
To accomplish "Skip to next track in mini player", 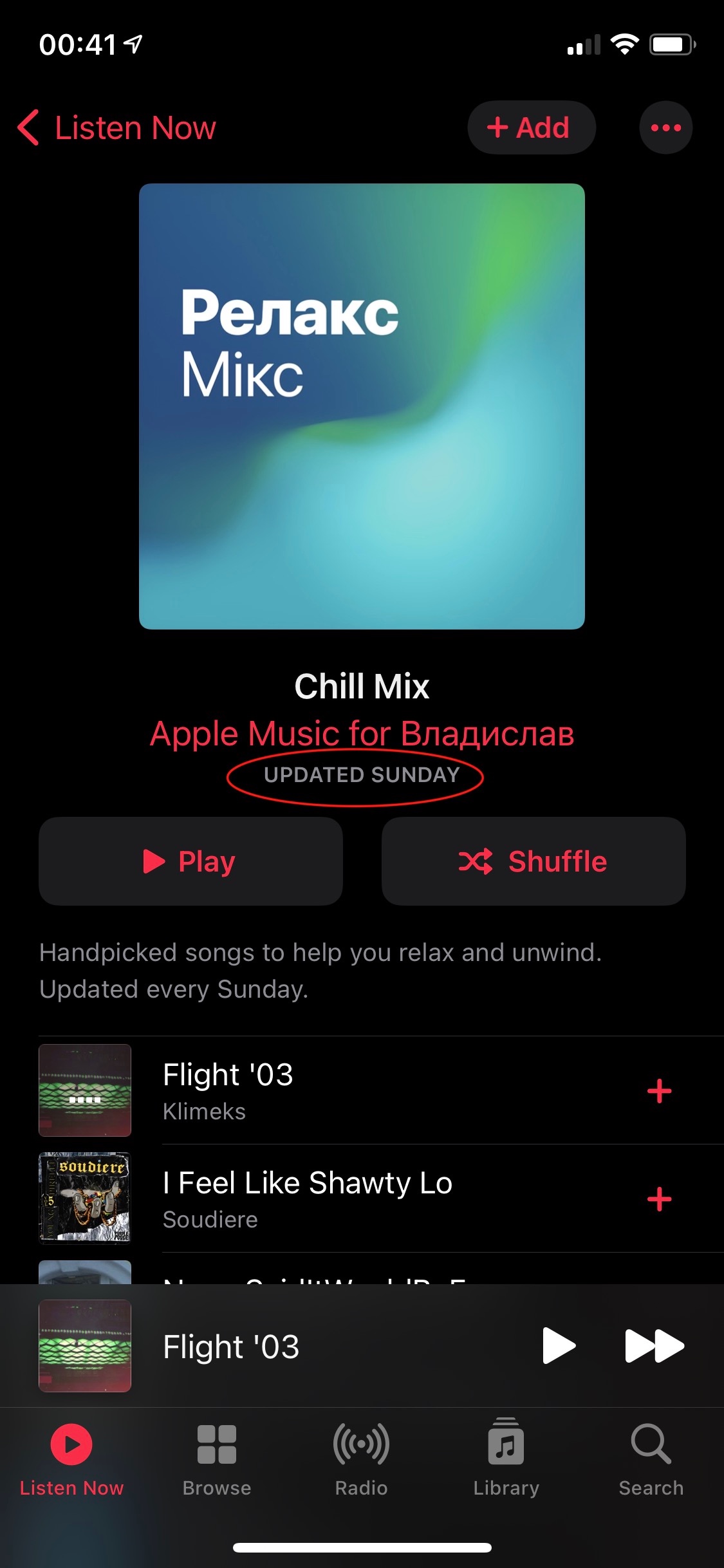I will click(654, 1345).
